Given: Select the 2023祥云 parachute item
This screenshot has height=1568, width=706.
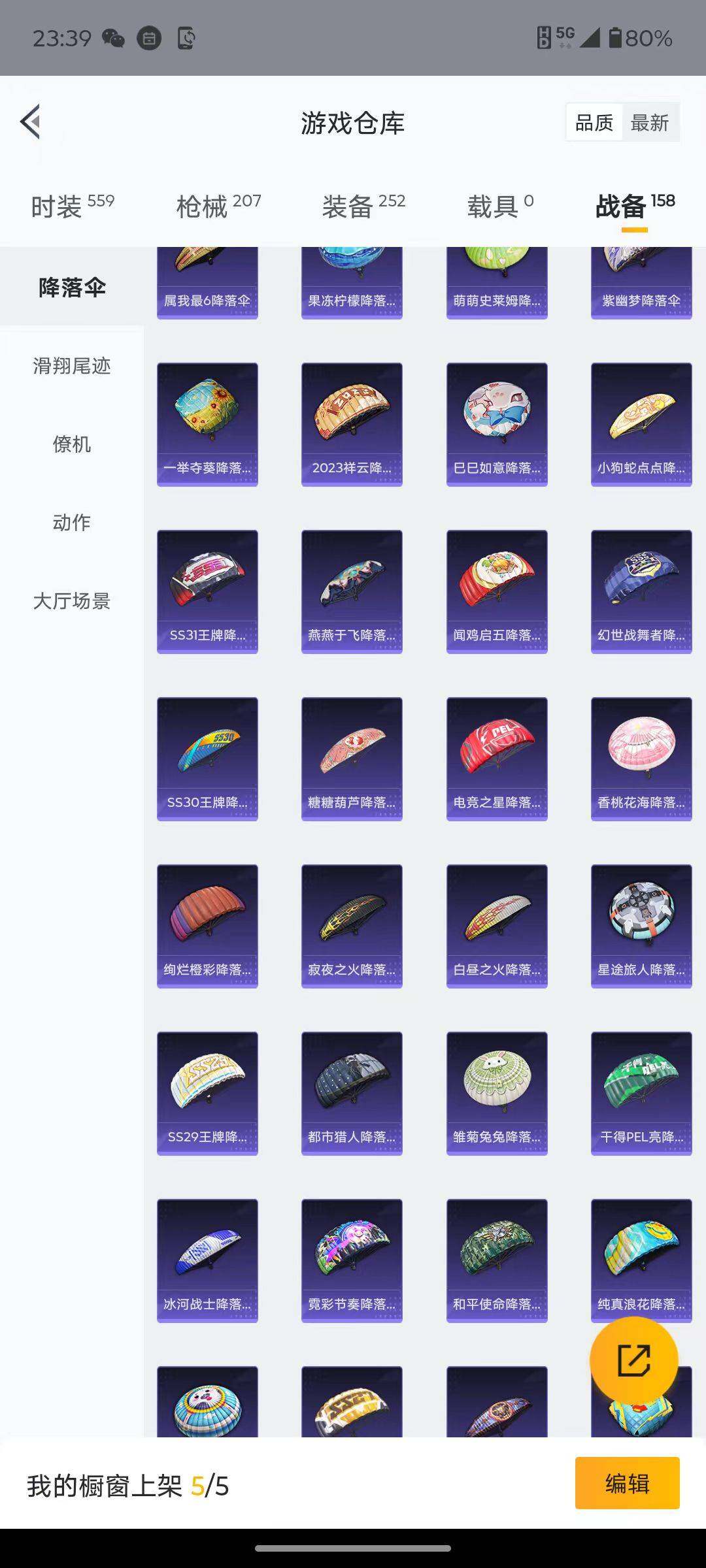Looking at the screenshot, I should click(x=352, y=421).
